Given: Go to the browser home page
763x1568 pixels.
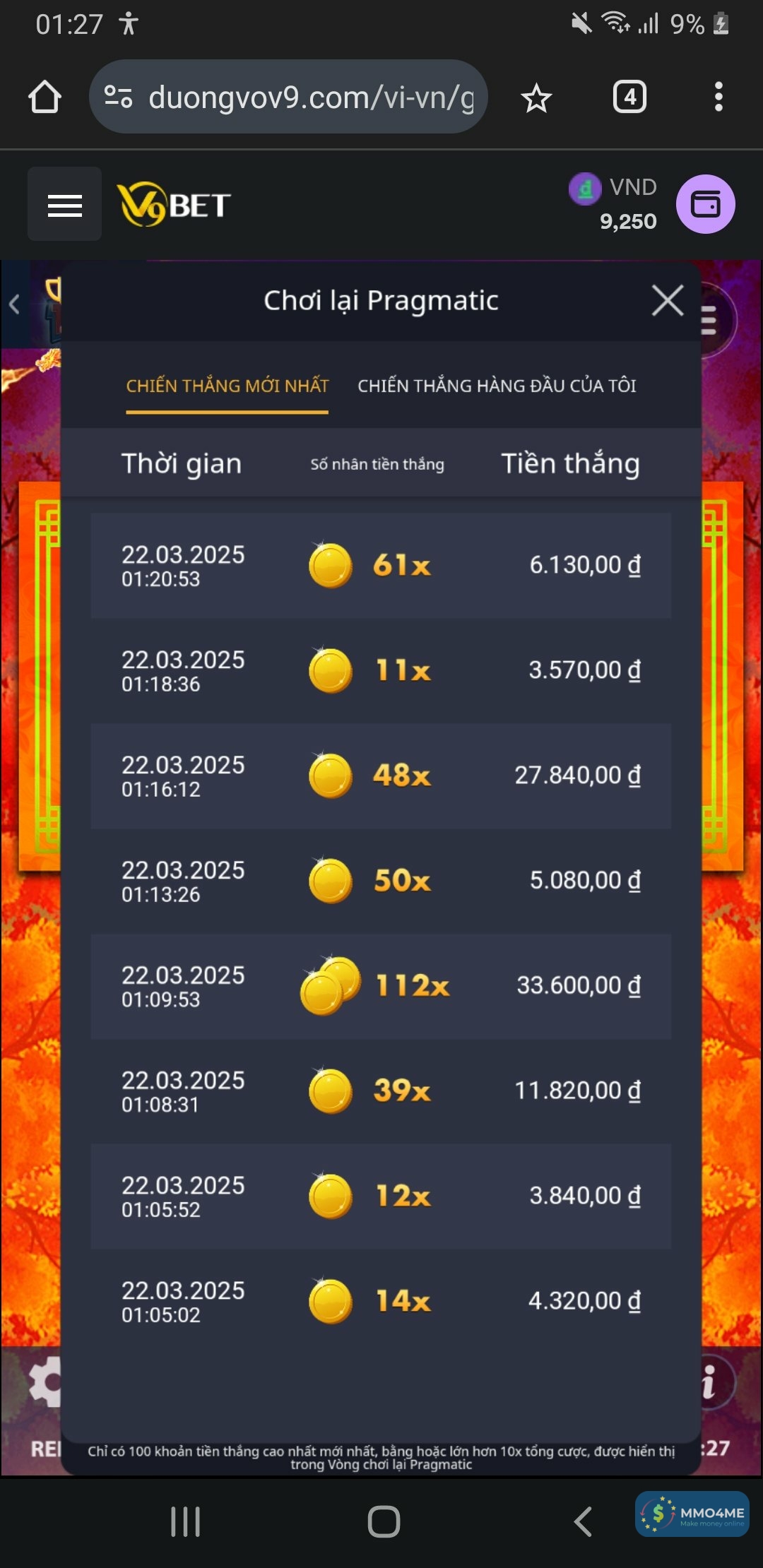Looking at the screenshot, I should [45, 97].
